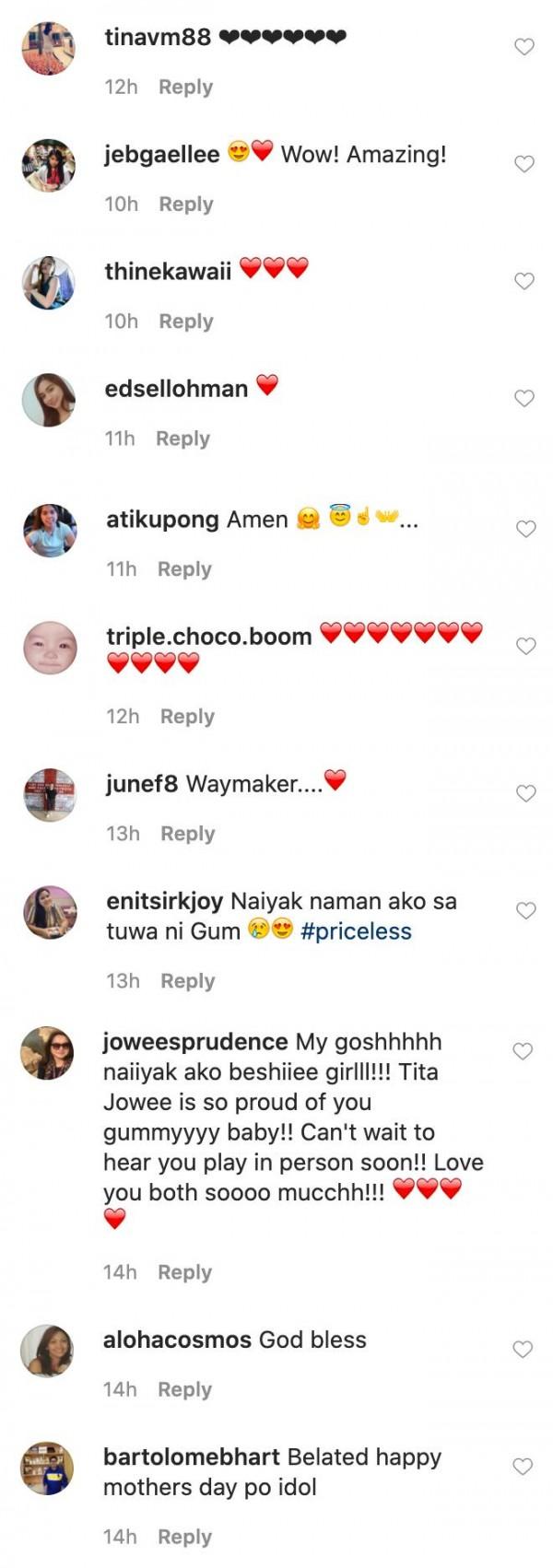This screenshot has width=553, height=1568.
Task: Like junef8's Waymaker comment
Action: 525,793
